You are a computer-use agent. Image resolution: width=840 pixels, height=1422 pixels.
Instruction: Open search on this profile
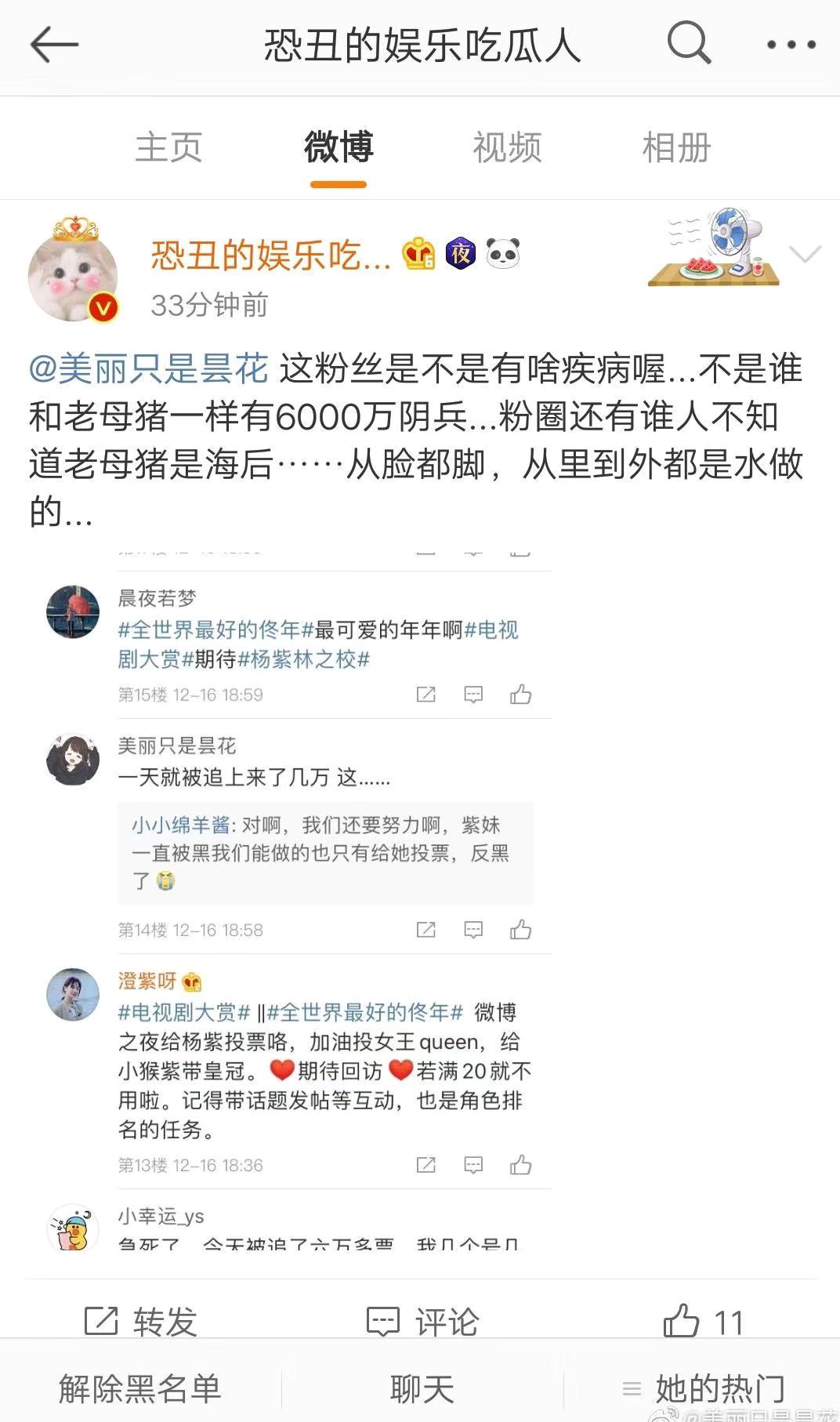pyautogui.click(x=689, y=43)
